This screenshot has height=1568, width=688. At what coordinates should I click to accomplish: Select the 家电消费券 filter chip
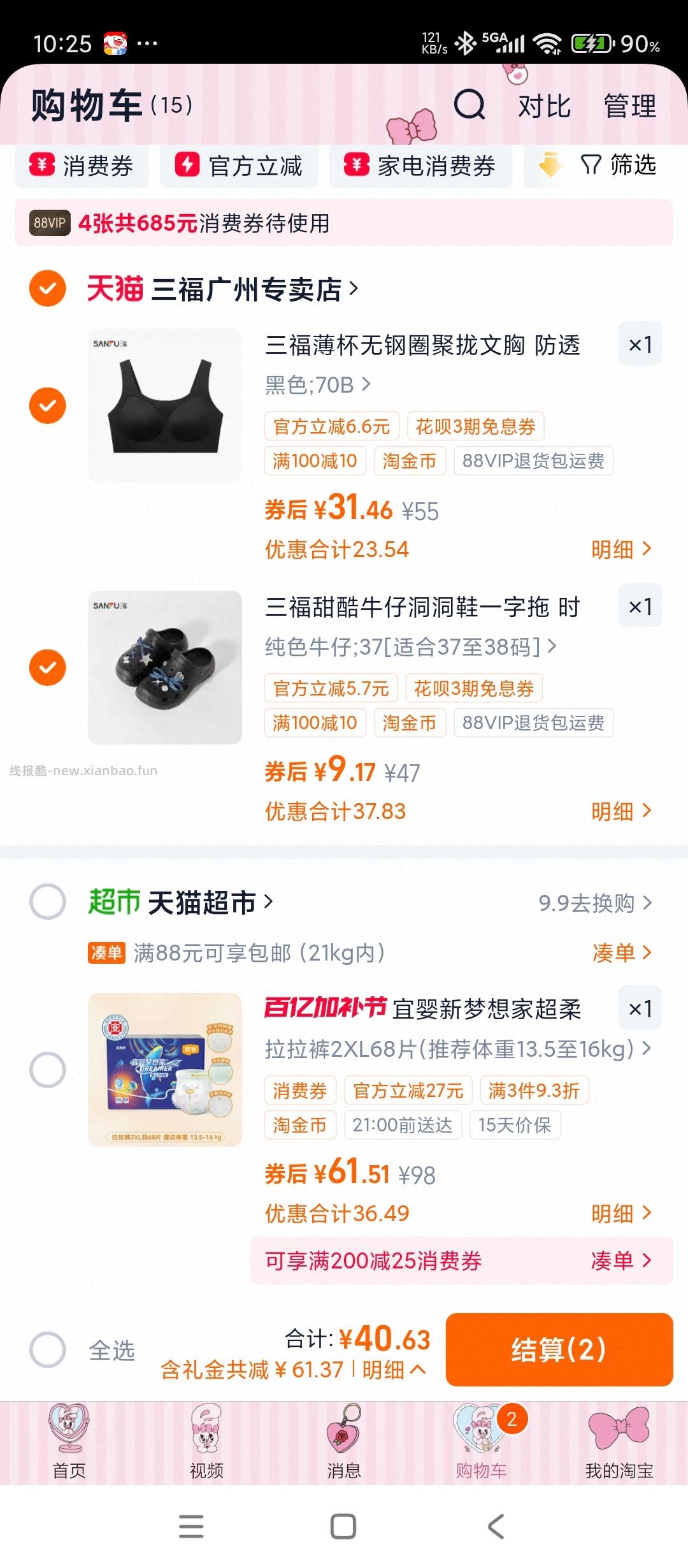(x=420, y=166)
